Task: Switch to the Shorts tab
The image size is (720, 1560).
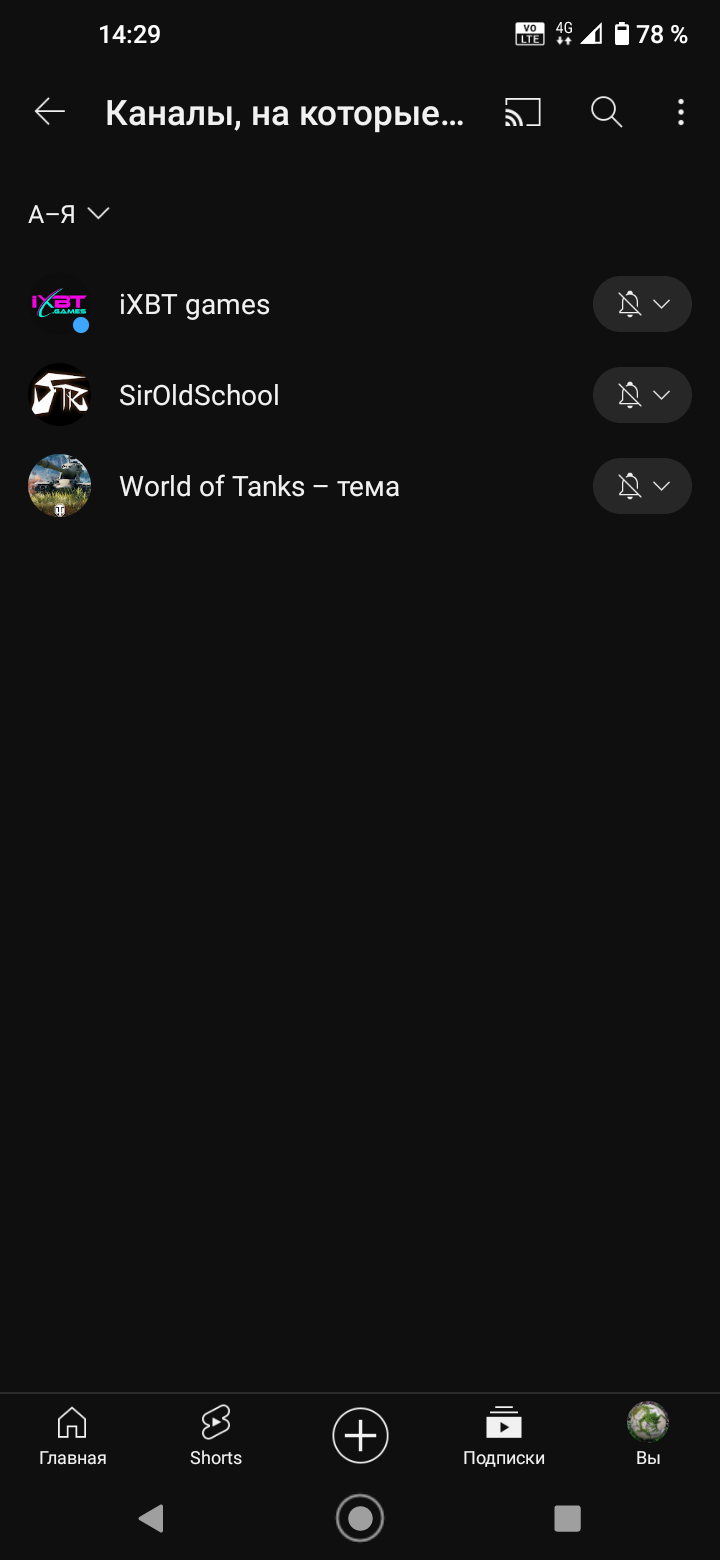Action: [x=216, y=1435]
